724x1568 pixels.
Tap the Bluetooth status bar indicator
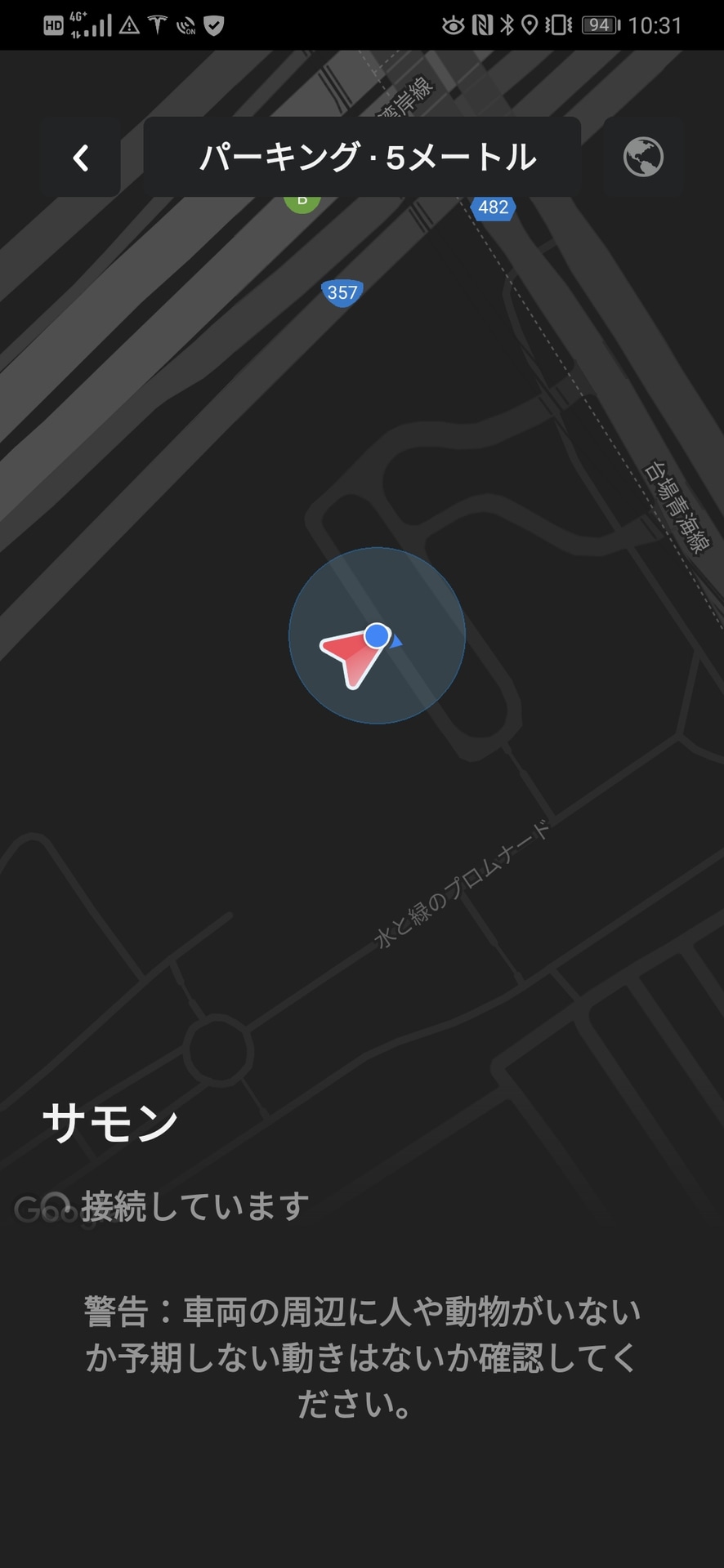[x=506, y=24]
